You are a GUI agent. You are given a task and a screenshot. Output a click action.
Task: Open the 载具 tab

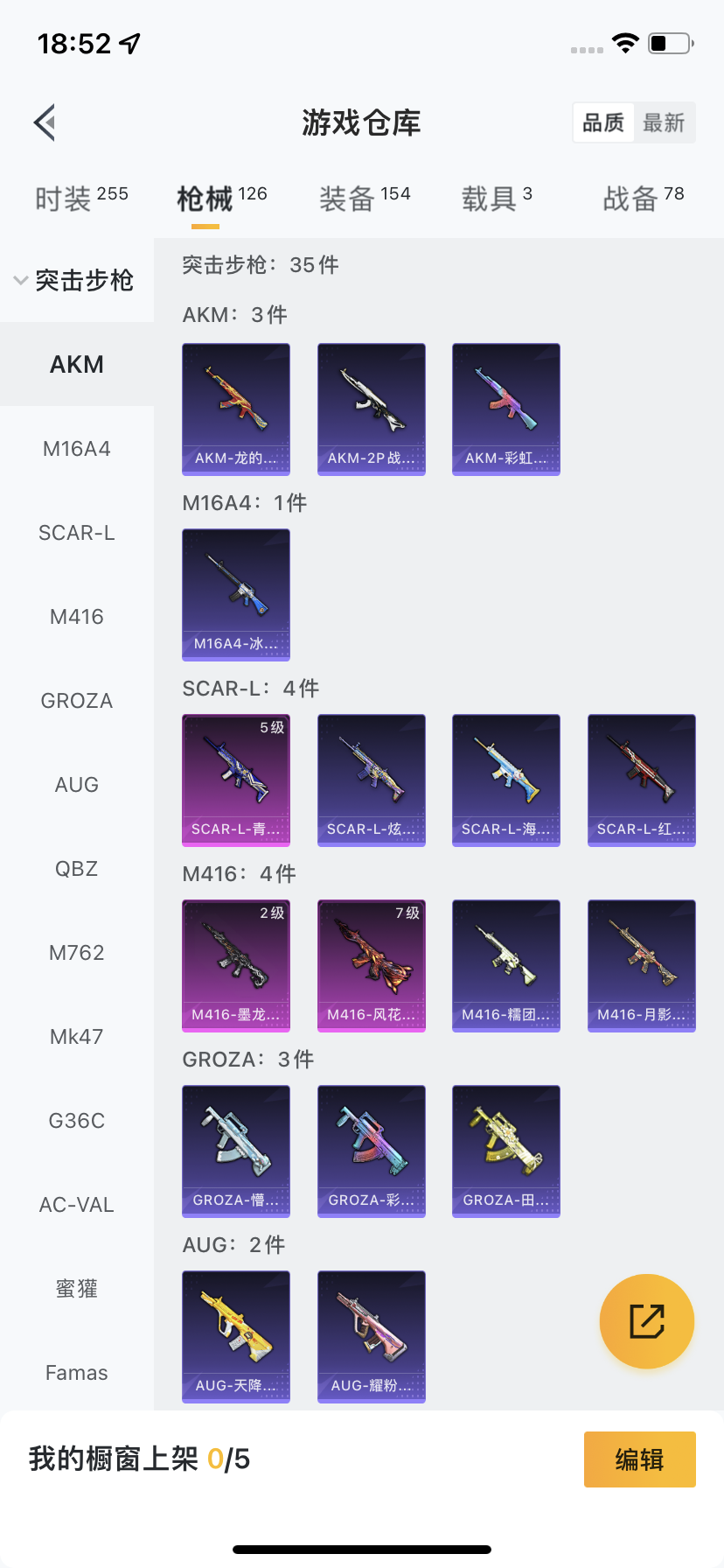(x=497, y=199)
